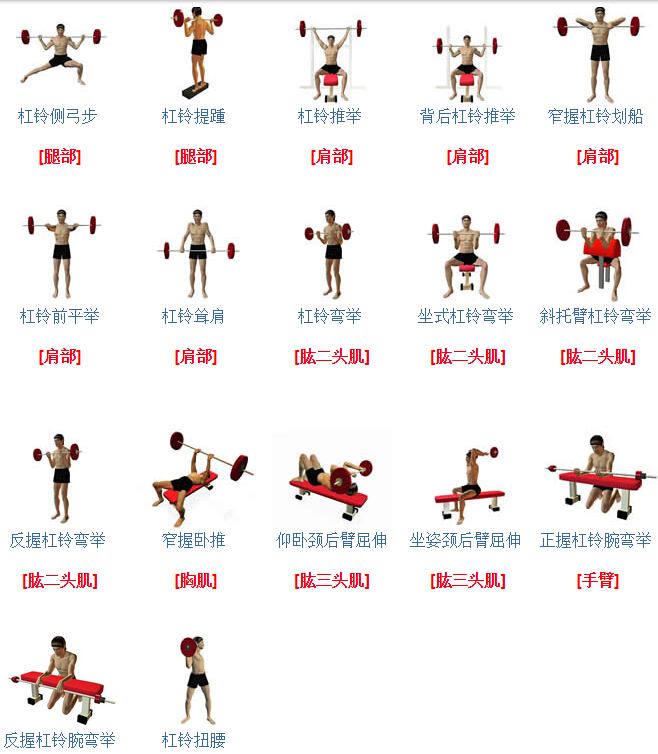Open the 反握杠铃腕弯举 exercise

pos(58,740)
